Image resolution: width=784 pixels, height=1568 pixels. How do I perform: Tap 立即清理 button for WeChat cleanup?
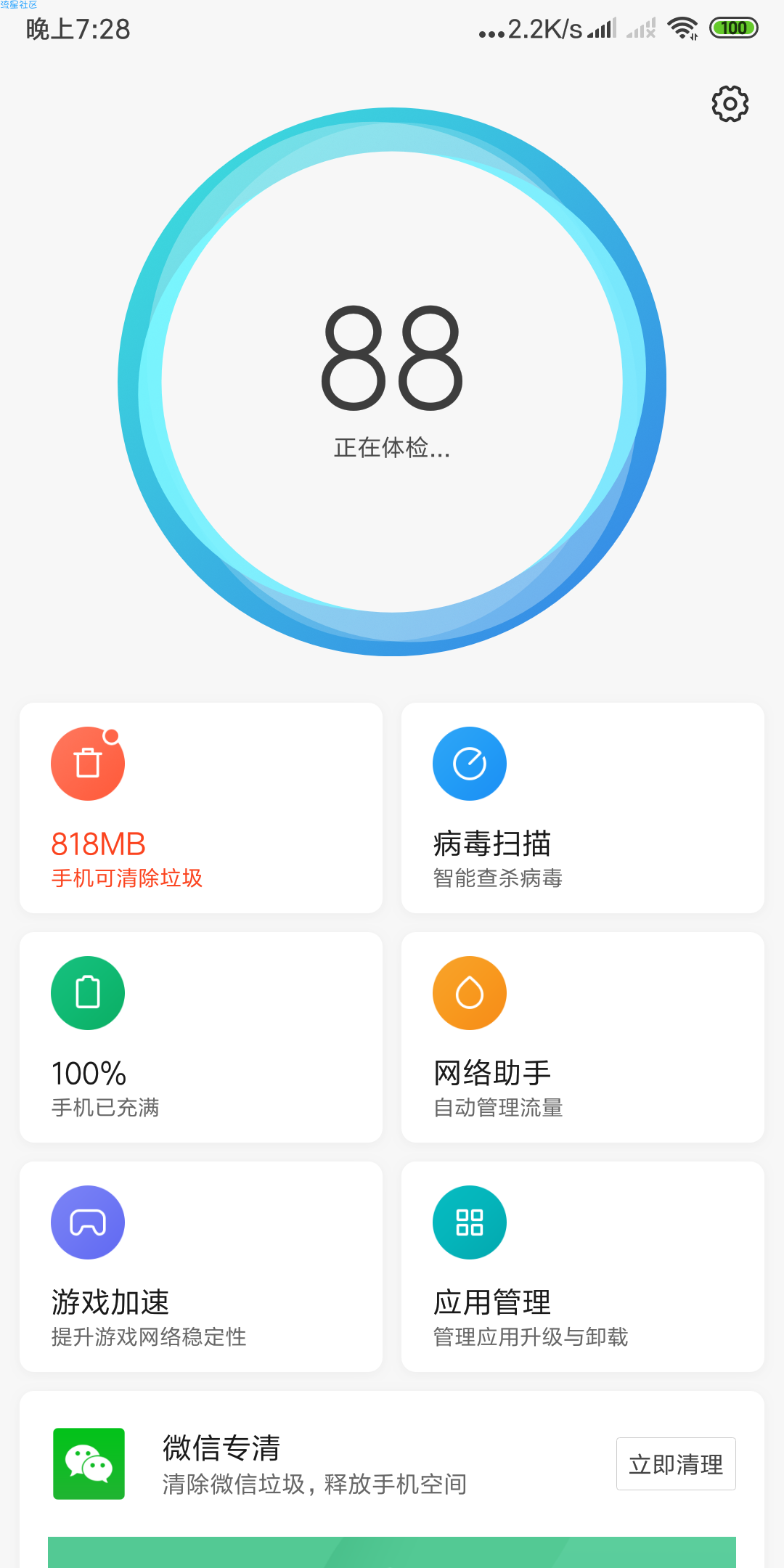(x=676, y=1463)
